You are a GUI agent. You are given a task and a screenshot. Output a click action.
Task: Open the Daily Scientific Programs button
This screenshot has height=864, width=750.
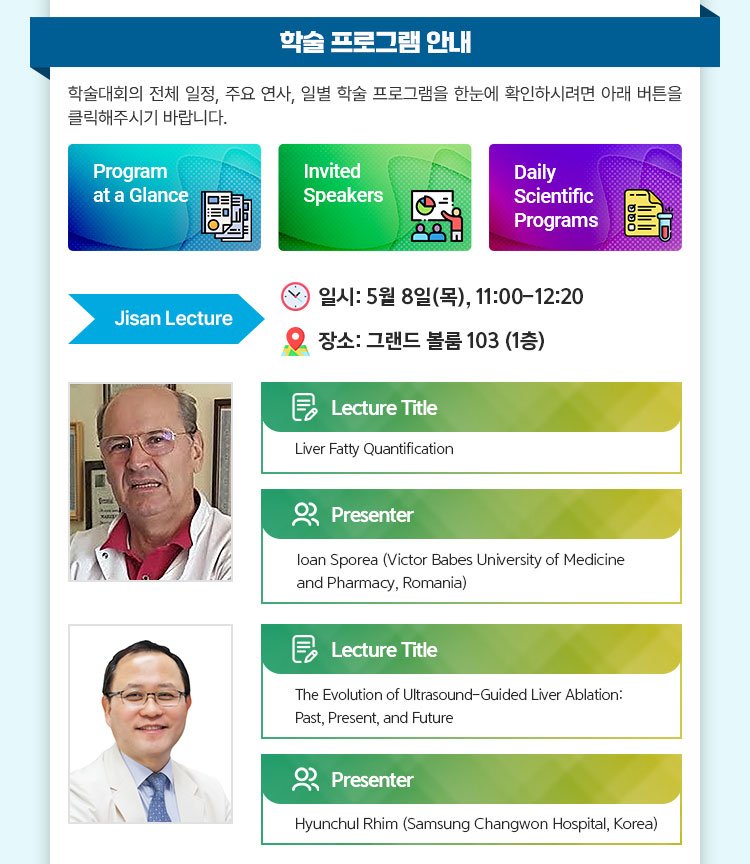pyautogui.click(x=585, y=197)
